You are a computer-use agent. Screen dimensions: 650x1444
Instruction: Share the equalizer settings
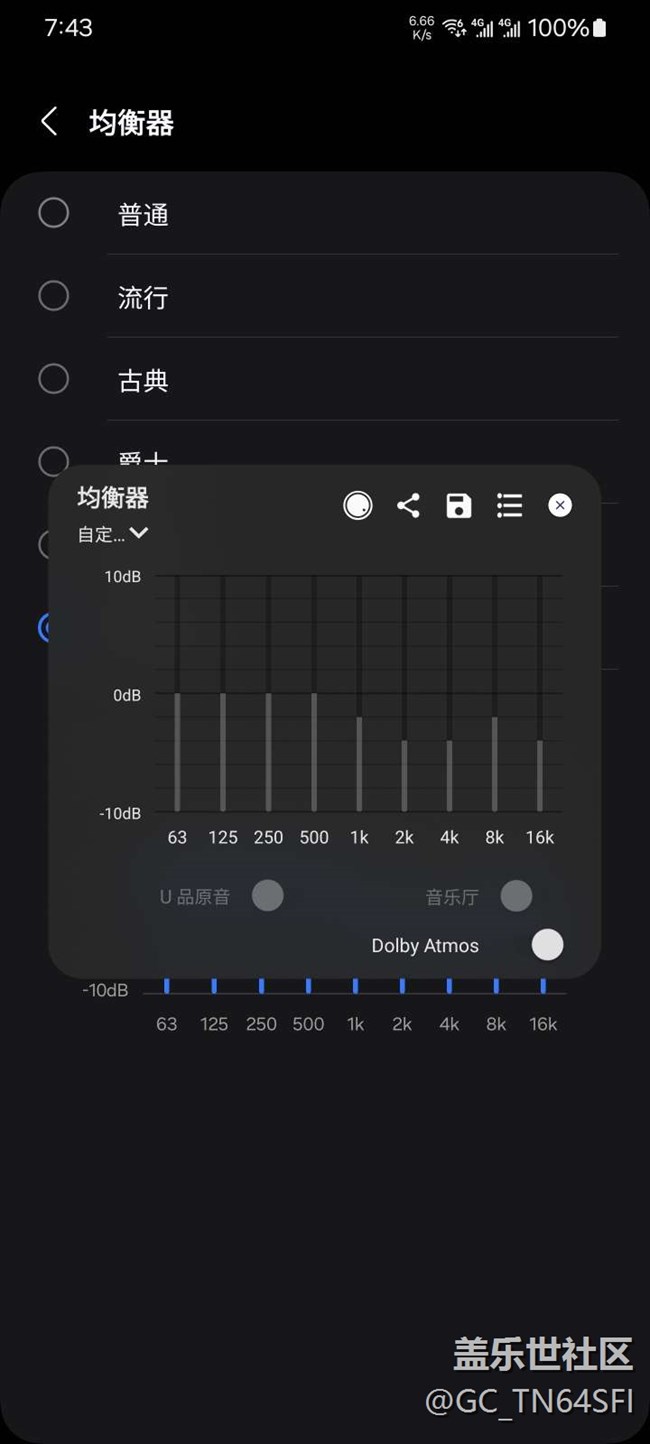coord(408,506)
